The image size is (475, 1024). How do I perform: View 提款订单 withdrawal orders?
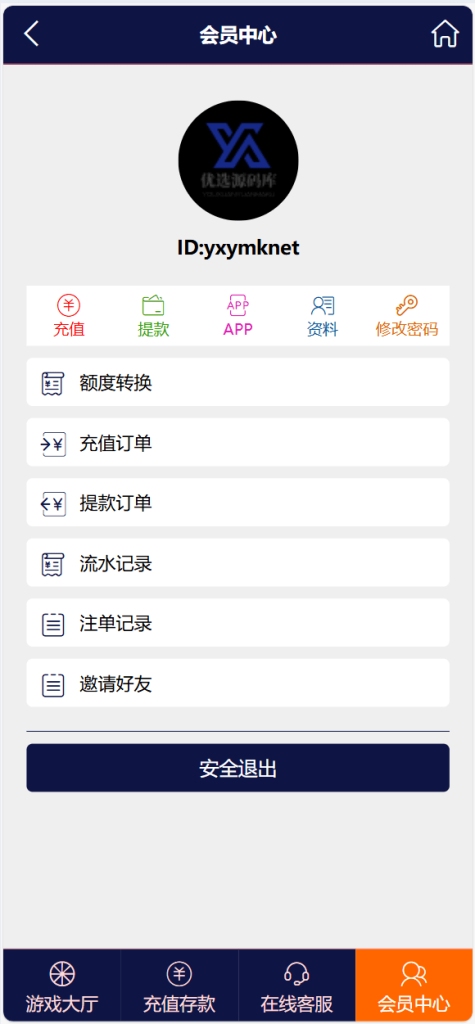coord(238,502)
